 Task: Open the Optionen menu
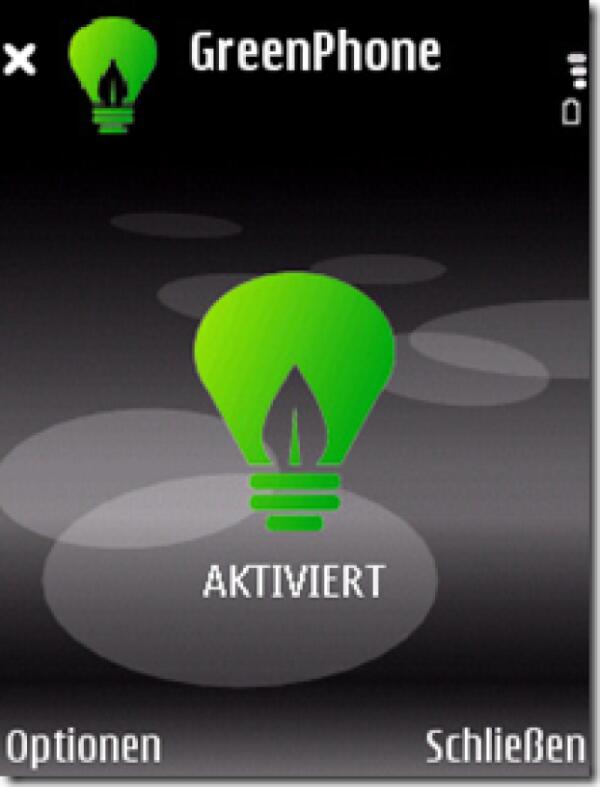[x=84, y=746]
